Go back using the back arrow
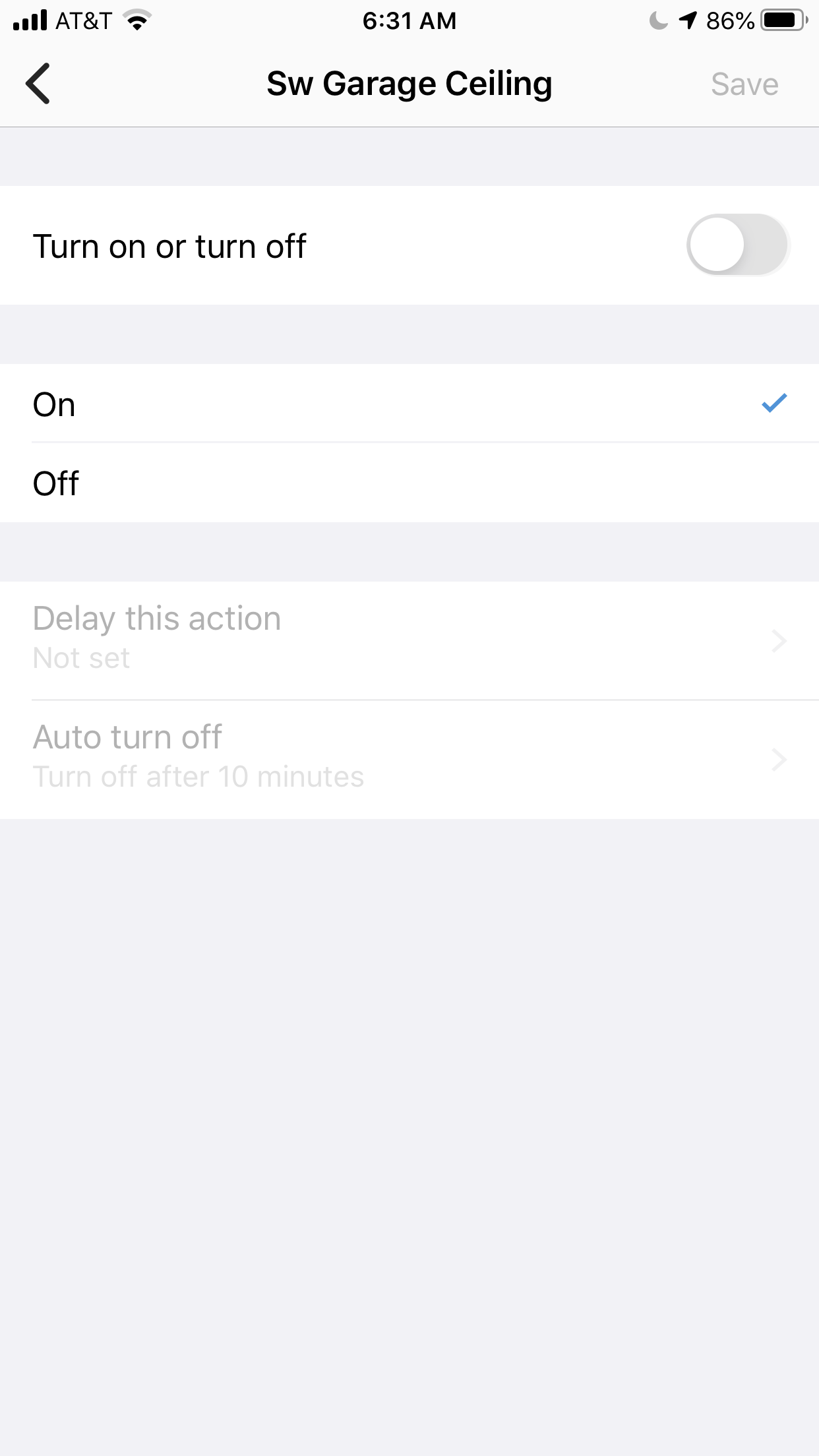The height and width of the screenshot is (1456, 819). point(38,84)
